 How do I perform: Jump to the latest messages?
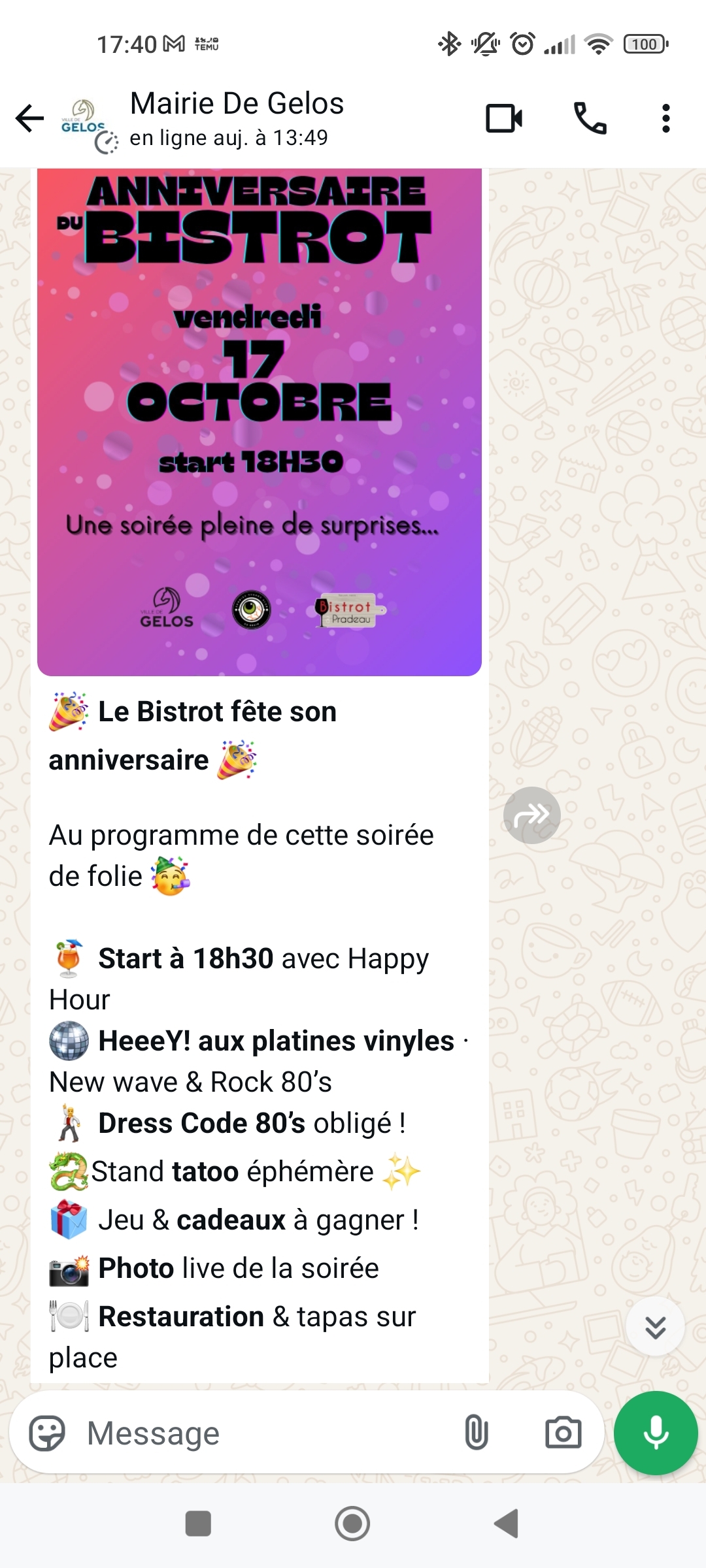tap(655, 1327)
